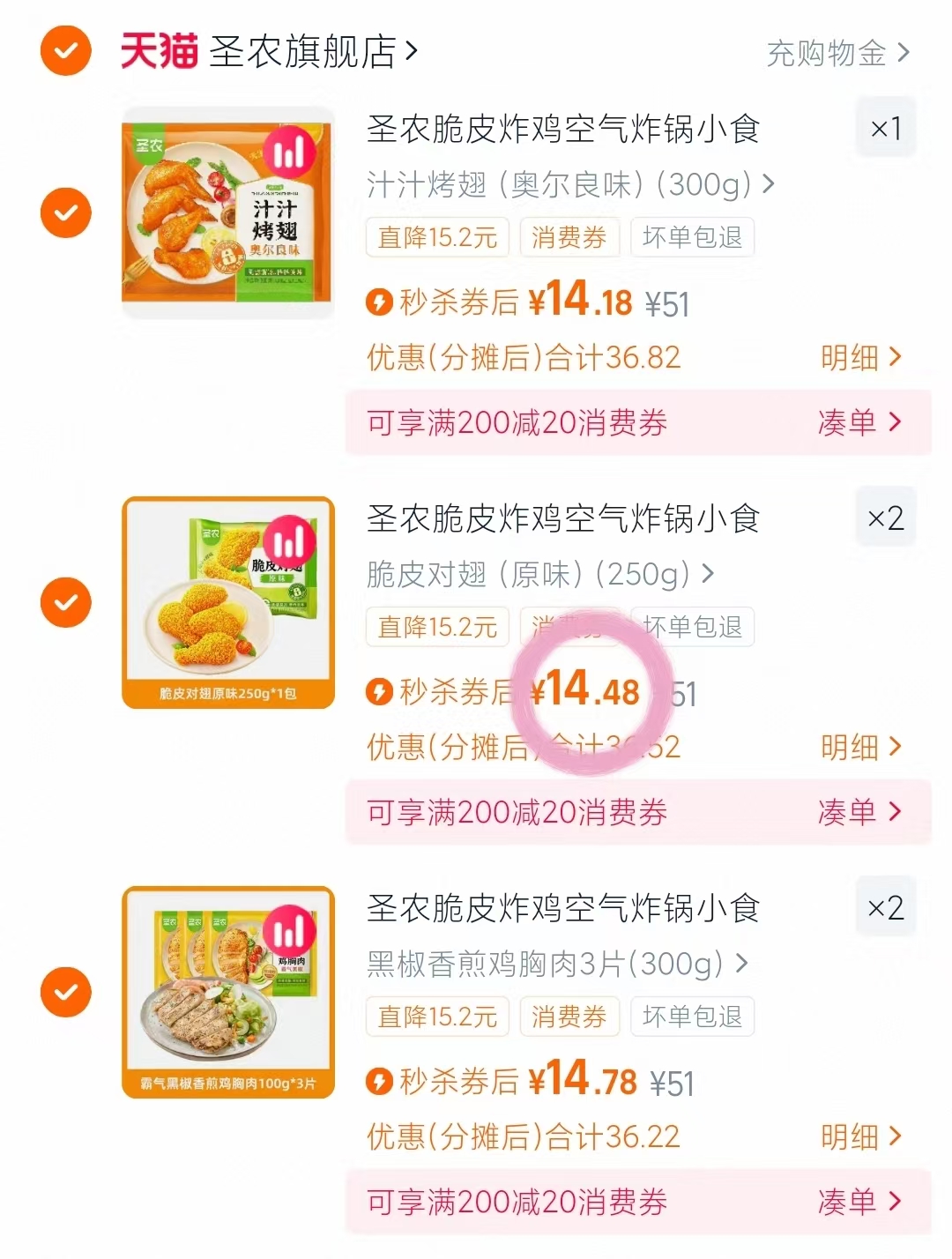Uncheck the 脆皮对翅 product selection
The image size is (952, 1259).
pyautogui.click(x=65, y=602)
